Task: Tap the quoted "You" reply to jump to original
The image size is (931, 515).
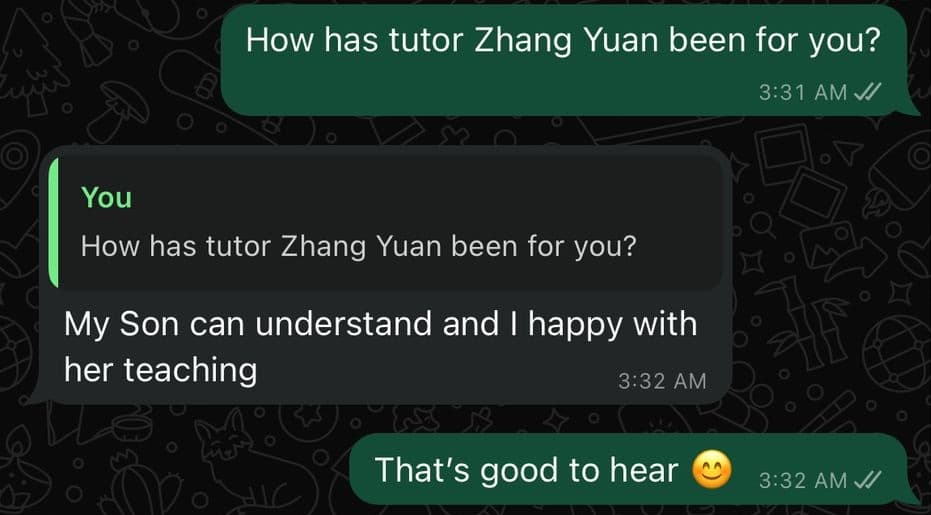Action: [x=385, y=222]
